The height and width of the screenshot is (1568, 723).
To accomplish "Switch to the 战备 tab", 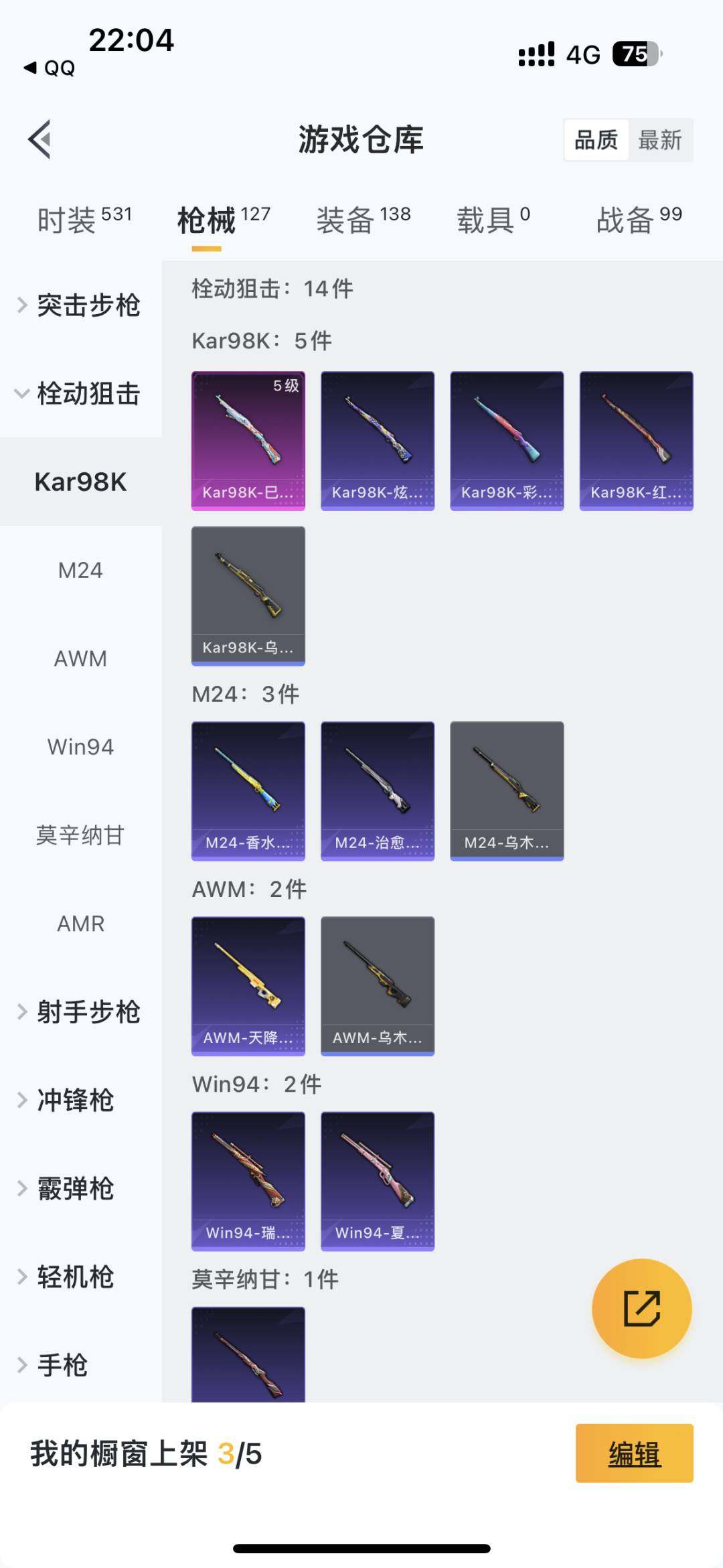I will point(639,220).
